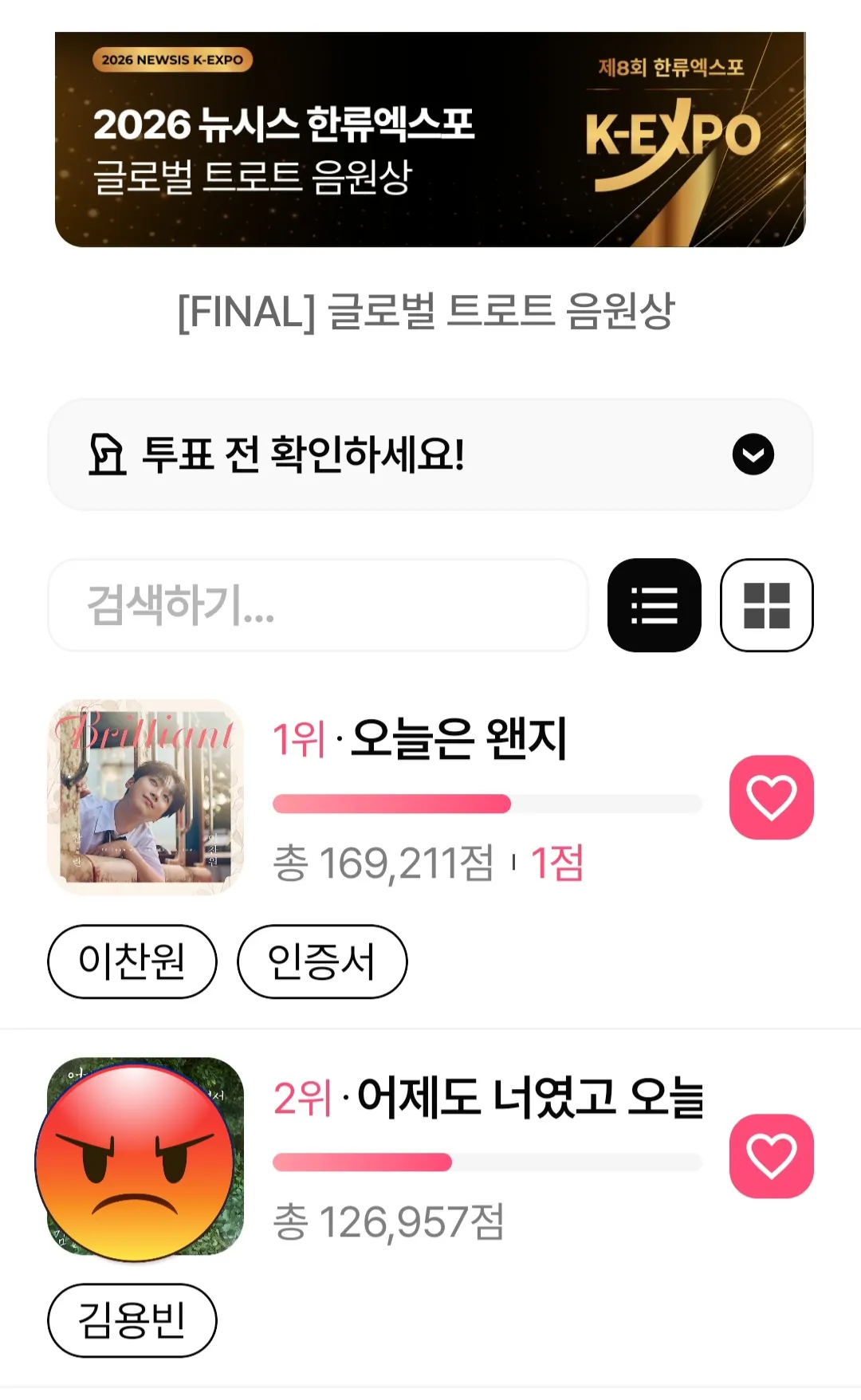Vote with the heart for 오늘은 왠지
Screen dimensions: 861x1400
click(x=771, y=797)
